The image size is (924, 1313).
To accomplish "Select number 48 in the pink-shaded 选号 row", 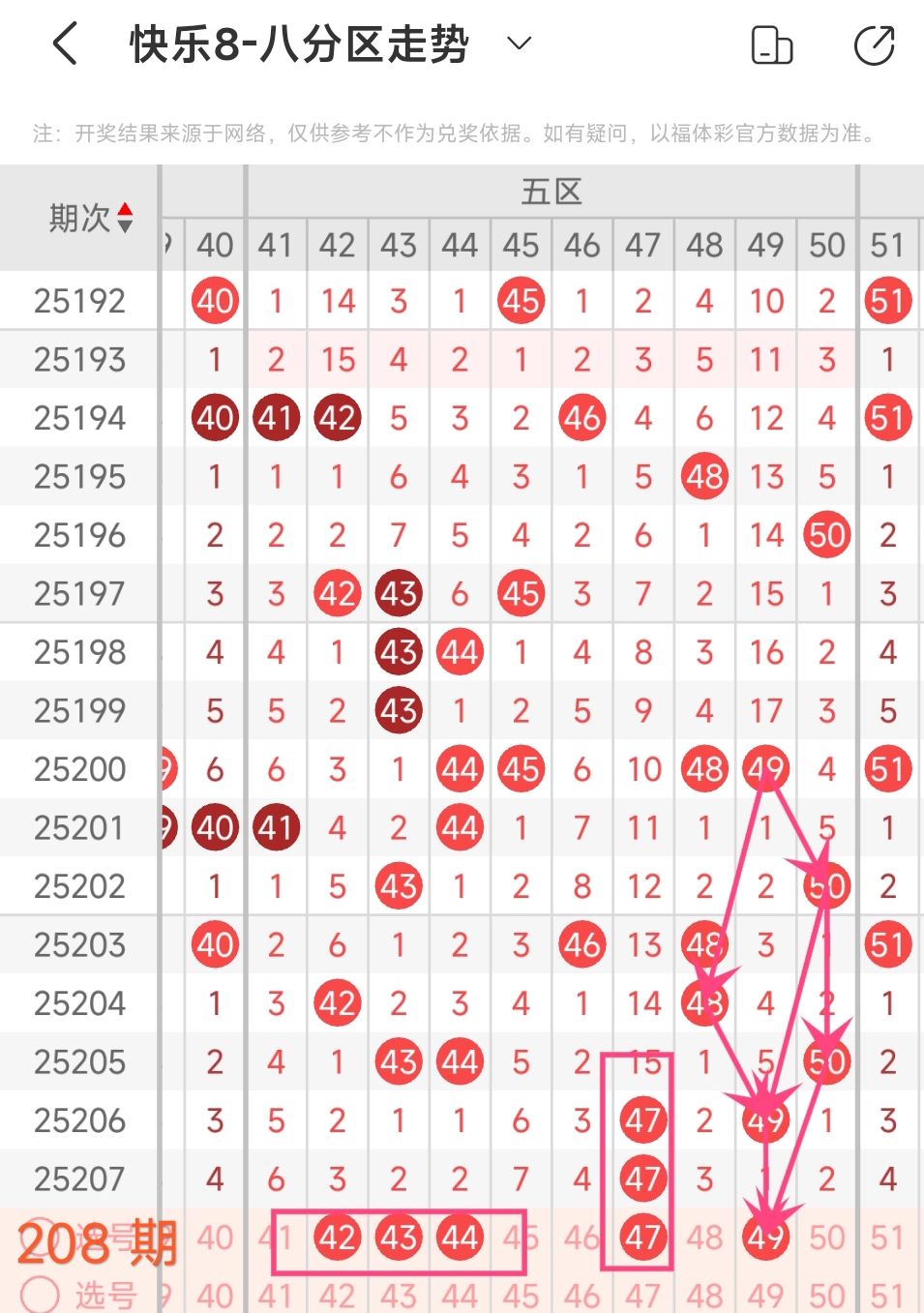I will 704,1238.
